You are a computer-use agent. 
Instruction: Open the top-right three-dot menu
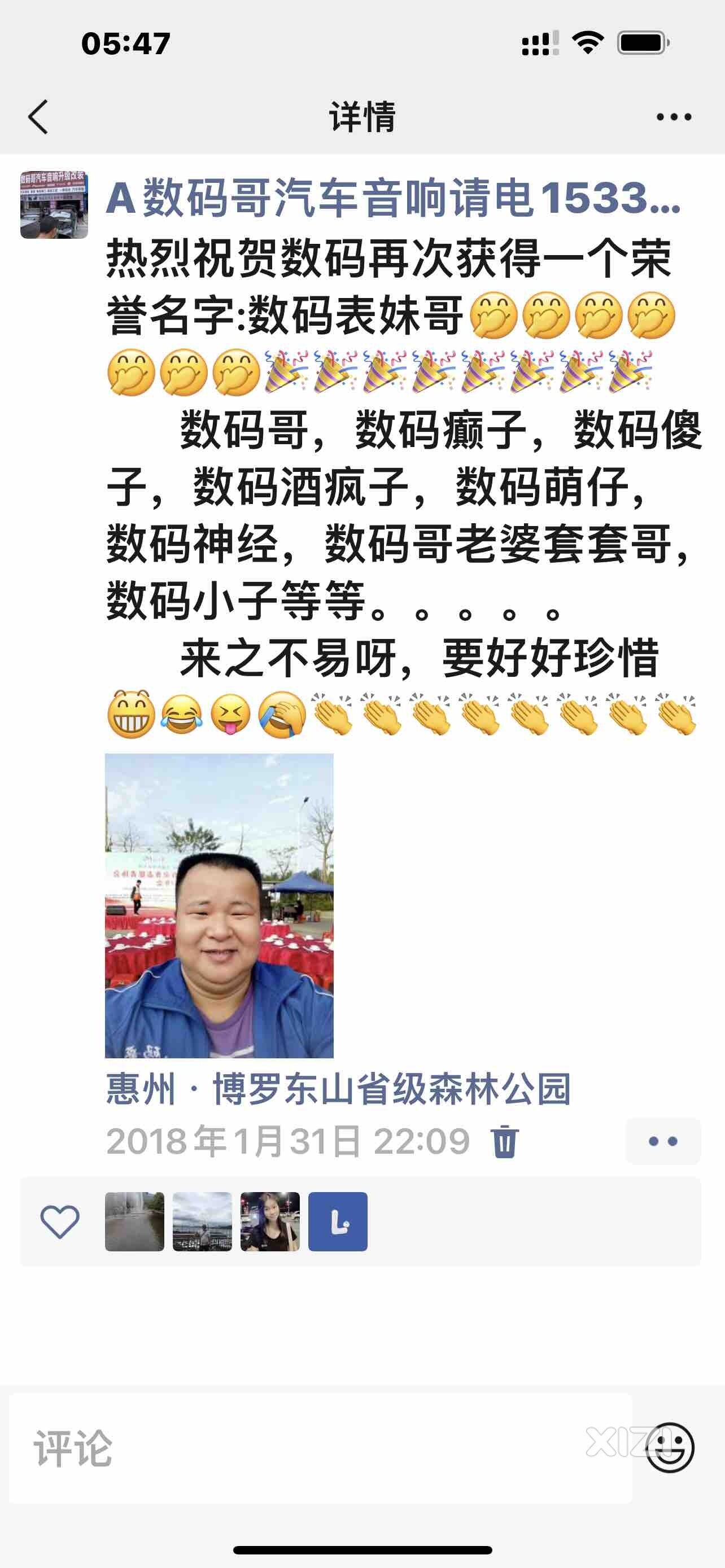click(673, 117)
